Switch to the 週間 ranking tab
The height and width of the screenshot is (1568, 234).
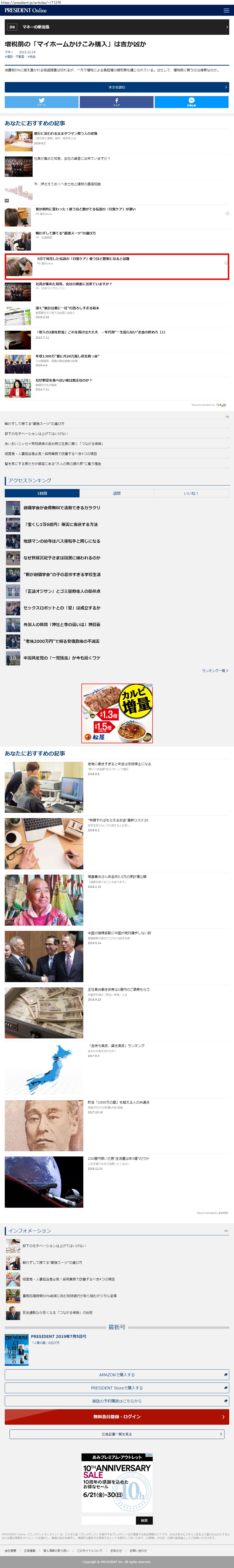pyautogui.click(x=117, y=493)
